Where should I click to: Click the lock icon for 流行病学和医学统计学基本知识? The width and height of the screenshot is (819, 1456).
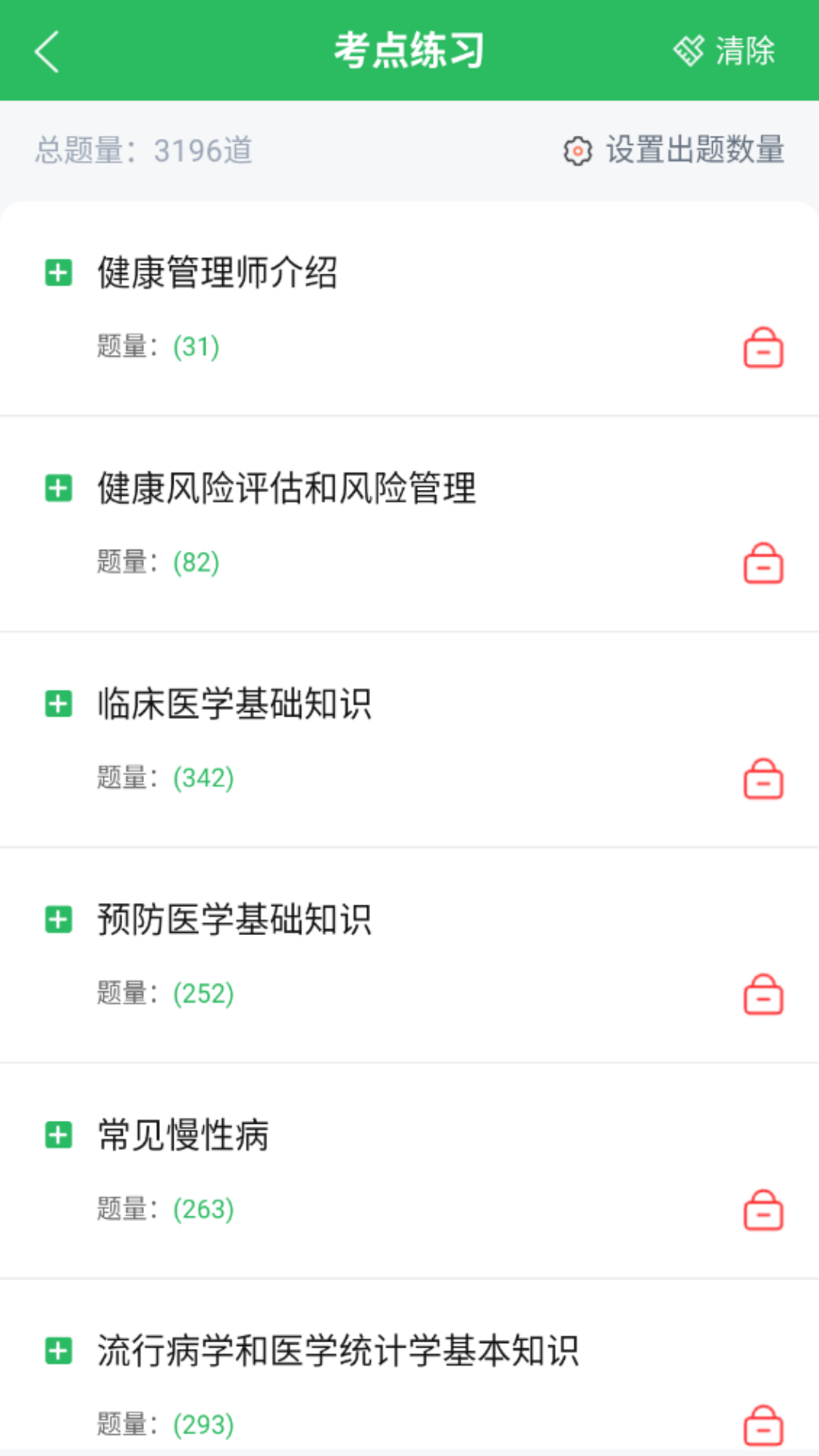pos(764,1424)
